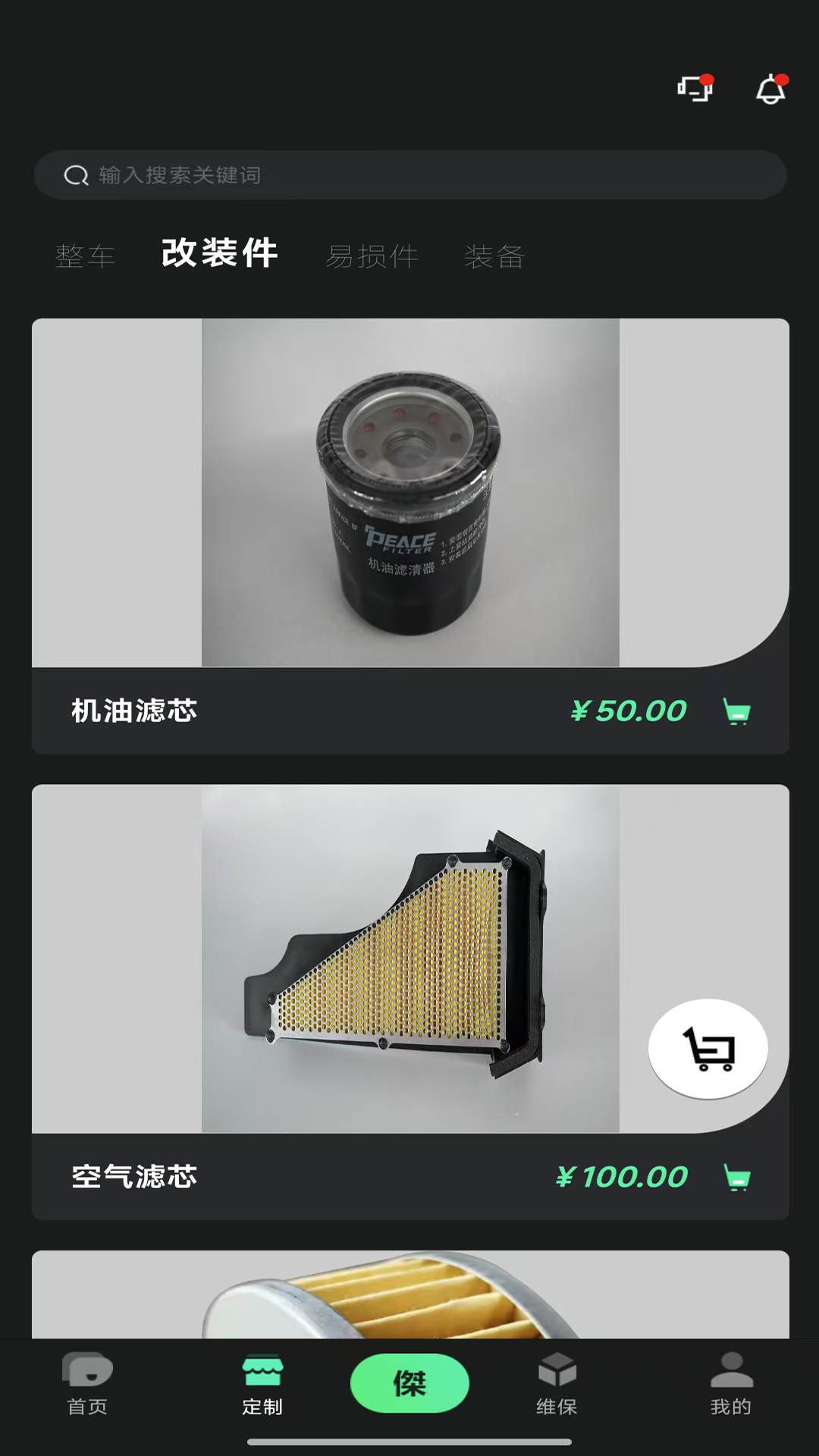Add 空气滤芯 to the cart
The width and height of the screenshot is (819, 1456).
(x=736, y=1178)
